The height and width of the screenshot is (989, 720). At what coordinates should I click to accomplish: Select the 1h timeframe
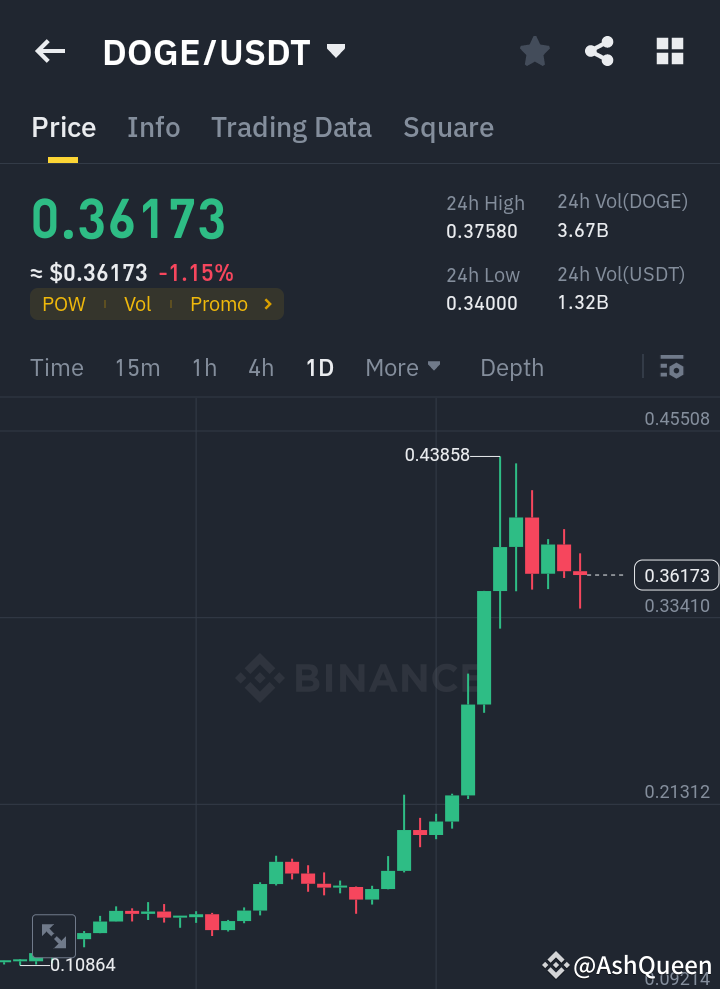[x=204, y=368]
